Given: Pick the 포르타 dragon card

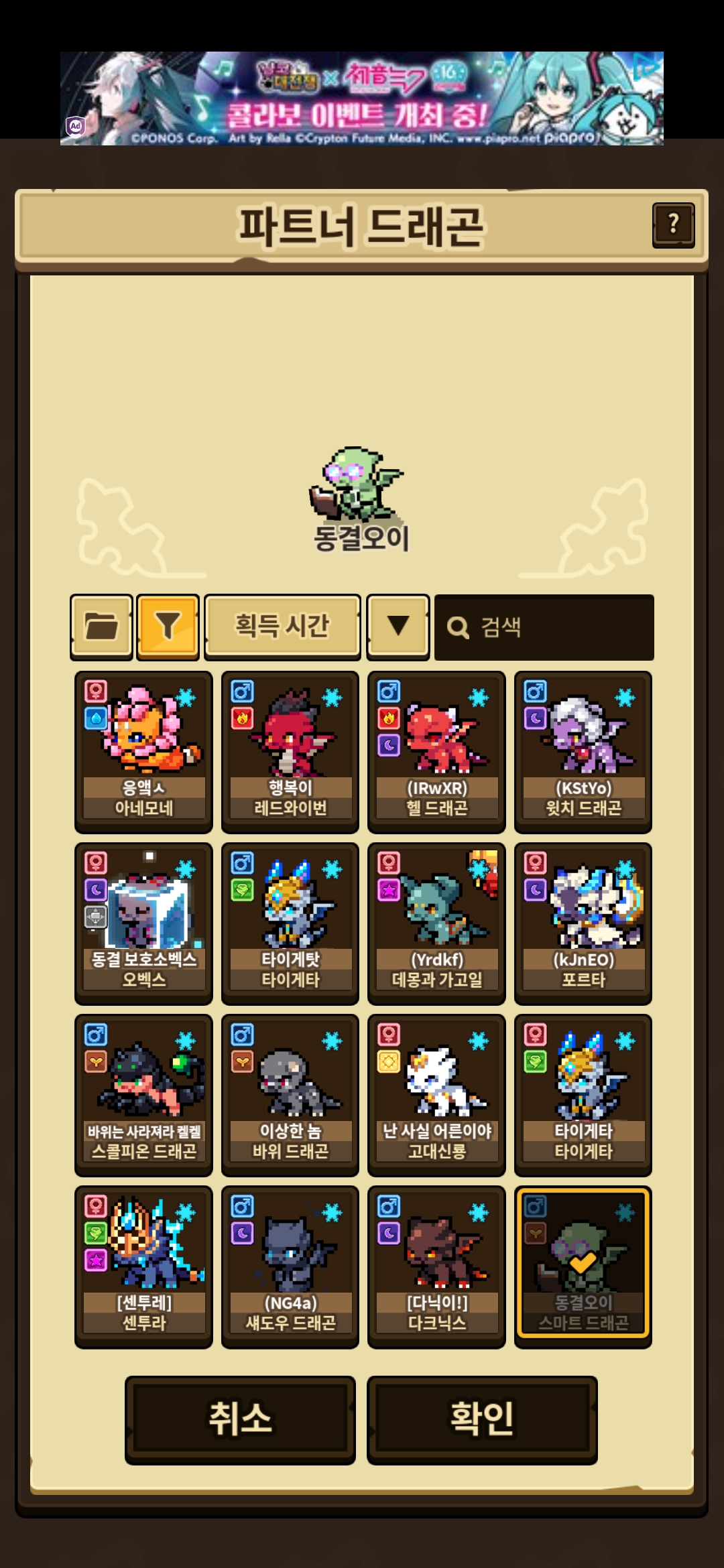Looking at the screenshot, I should coord(583,923).
